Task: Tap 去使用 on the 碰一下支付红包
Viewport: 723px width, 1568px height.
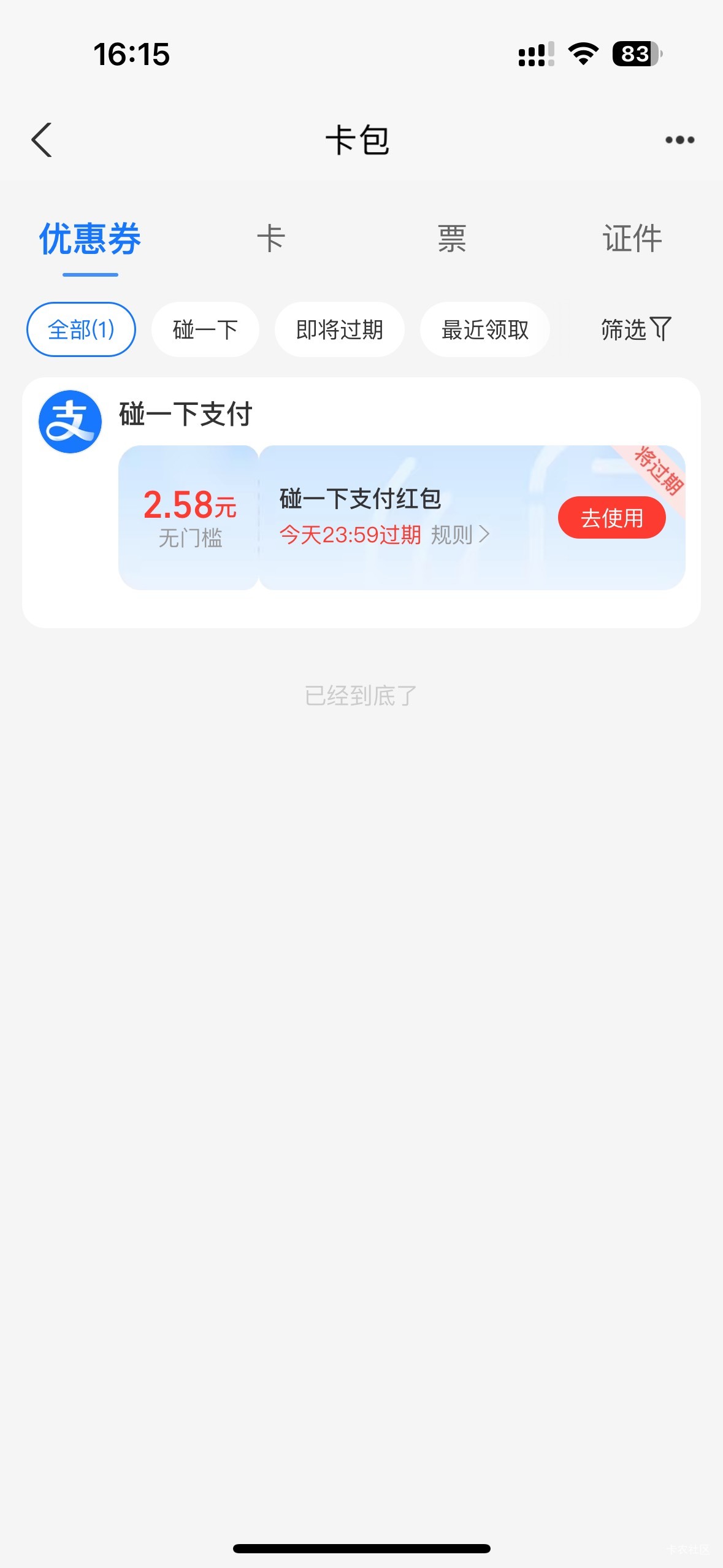Action: tap(611, 518)
